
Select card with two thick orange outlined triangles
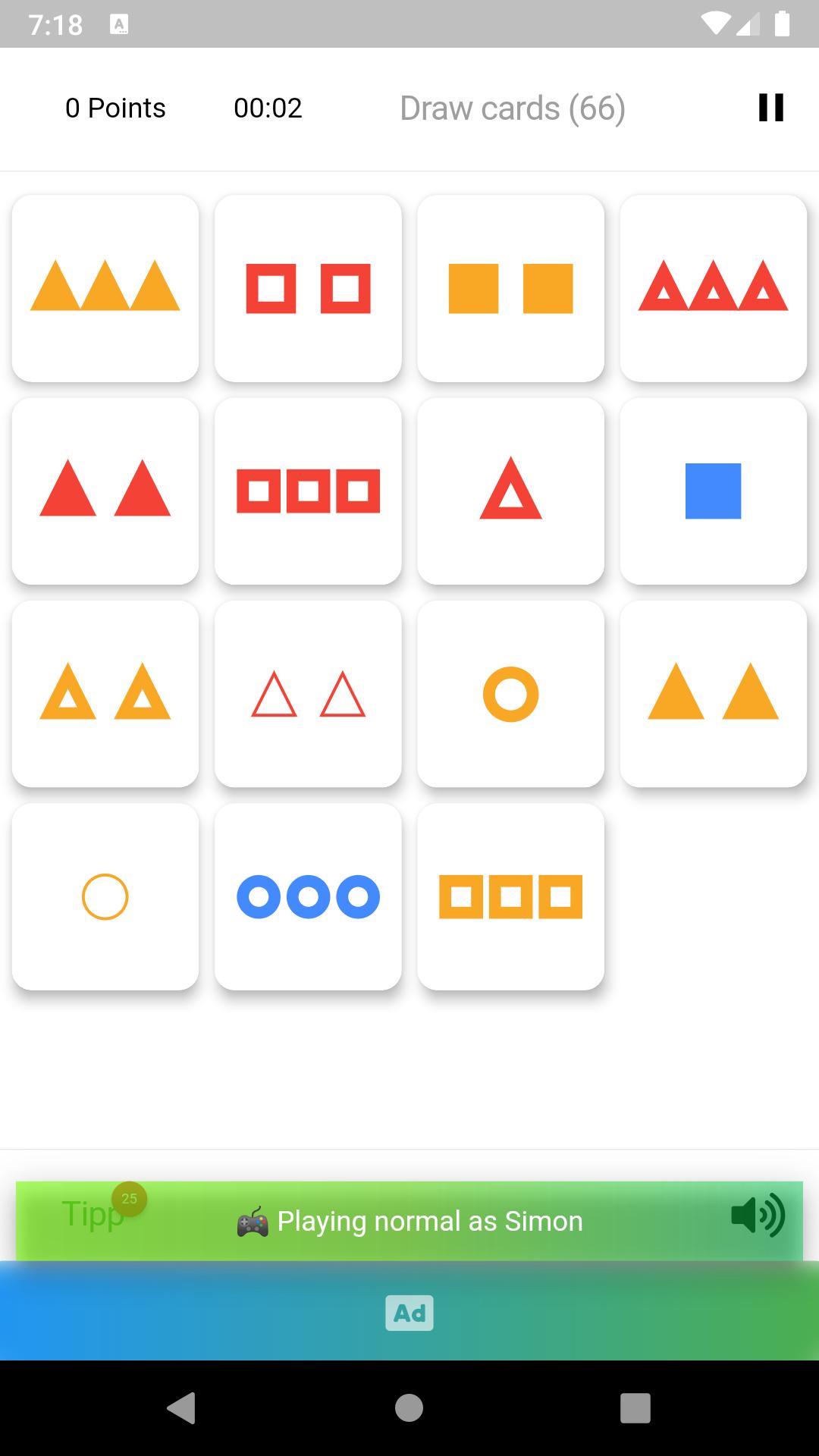105,693
